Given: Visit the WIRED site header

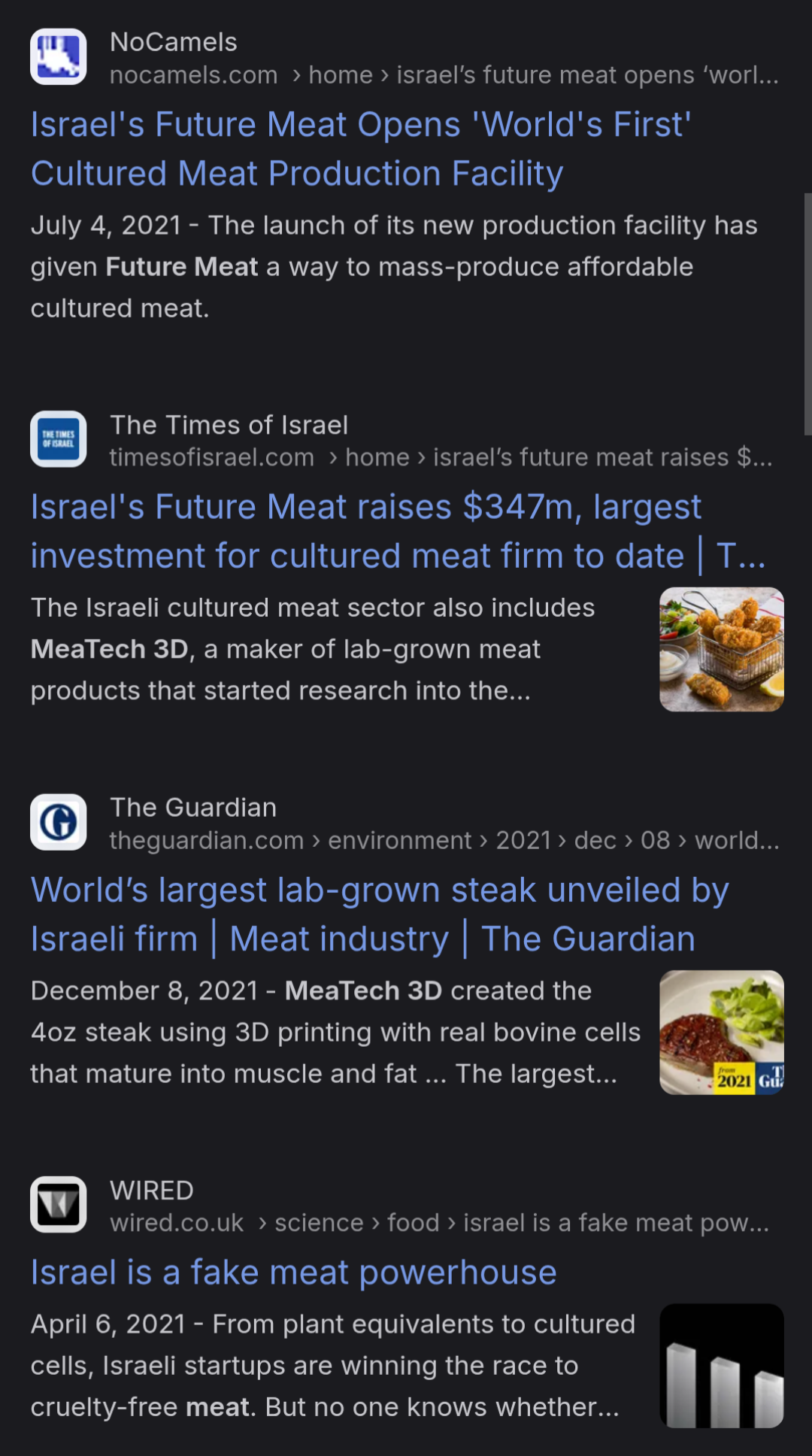Looking at the screenshot, I should click(x=152, y=1191).
